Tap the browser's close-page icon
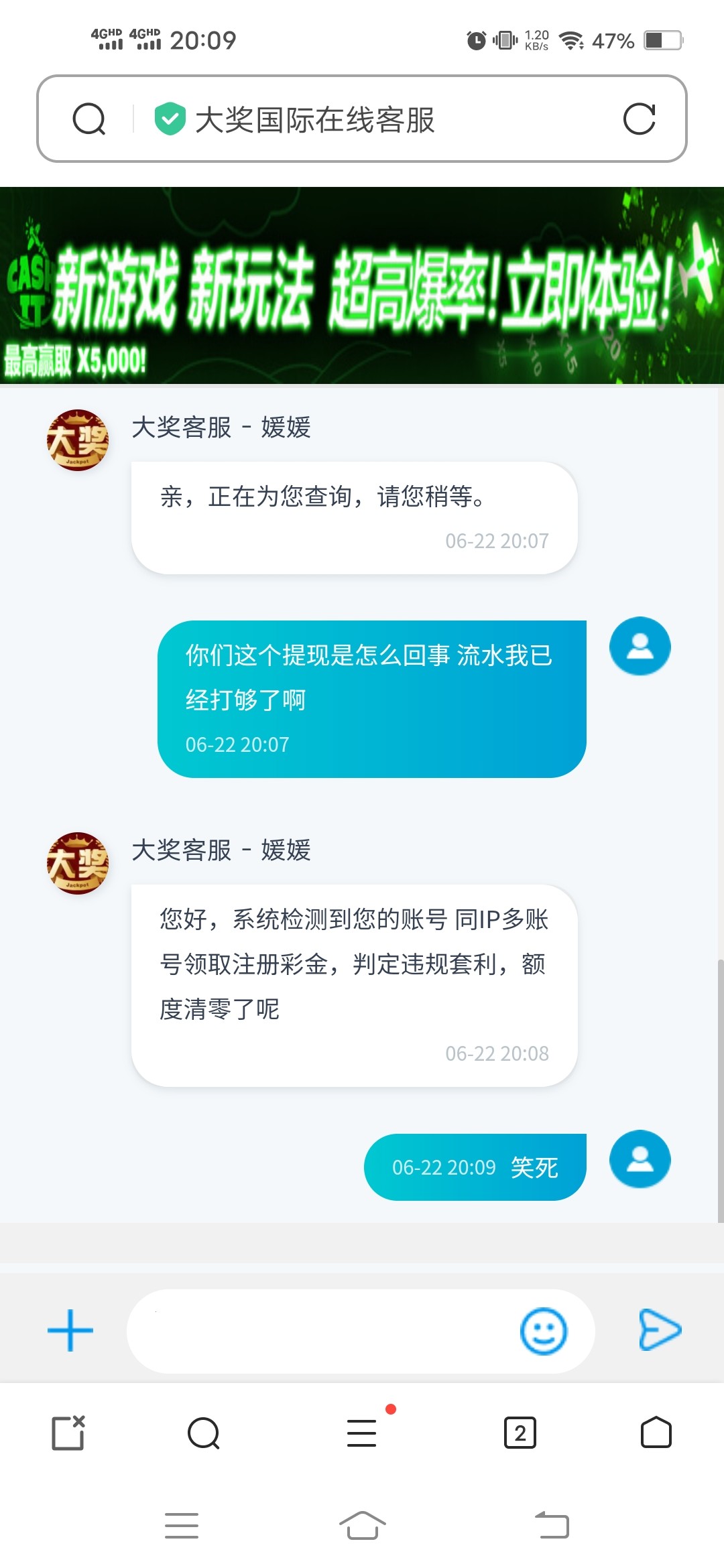 click(x=69, y=1433)
